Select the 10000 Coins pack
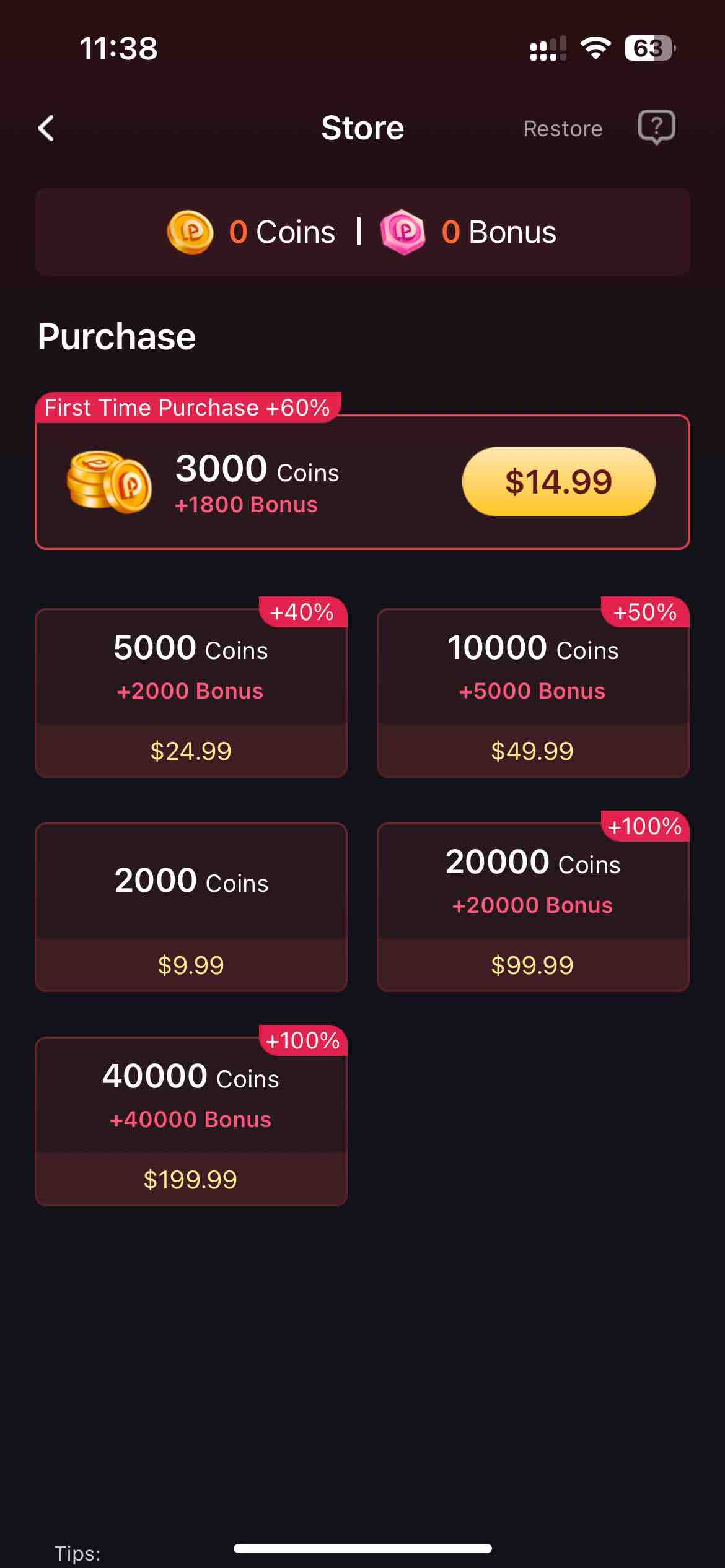Viewport: 725px width, 1568px height. click(x=533, y=694)
